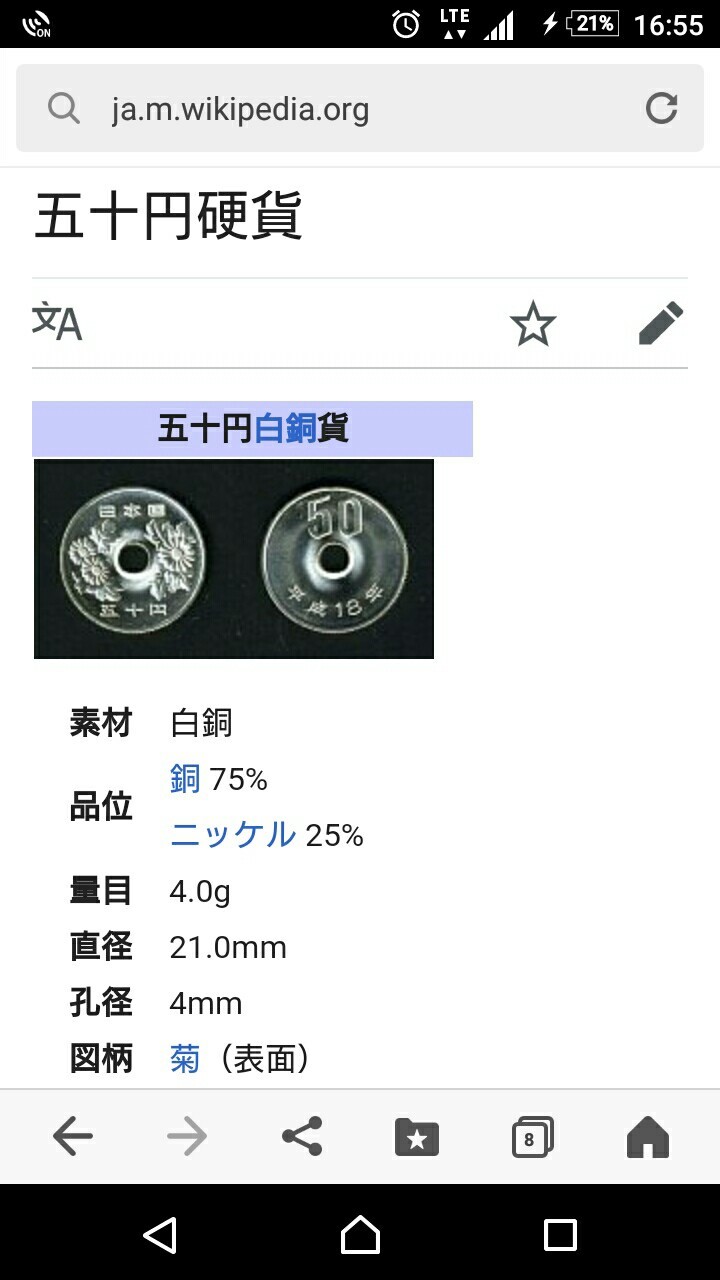
Task: Open the fifty yen coin image
Action: (x=234, y=558)
